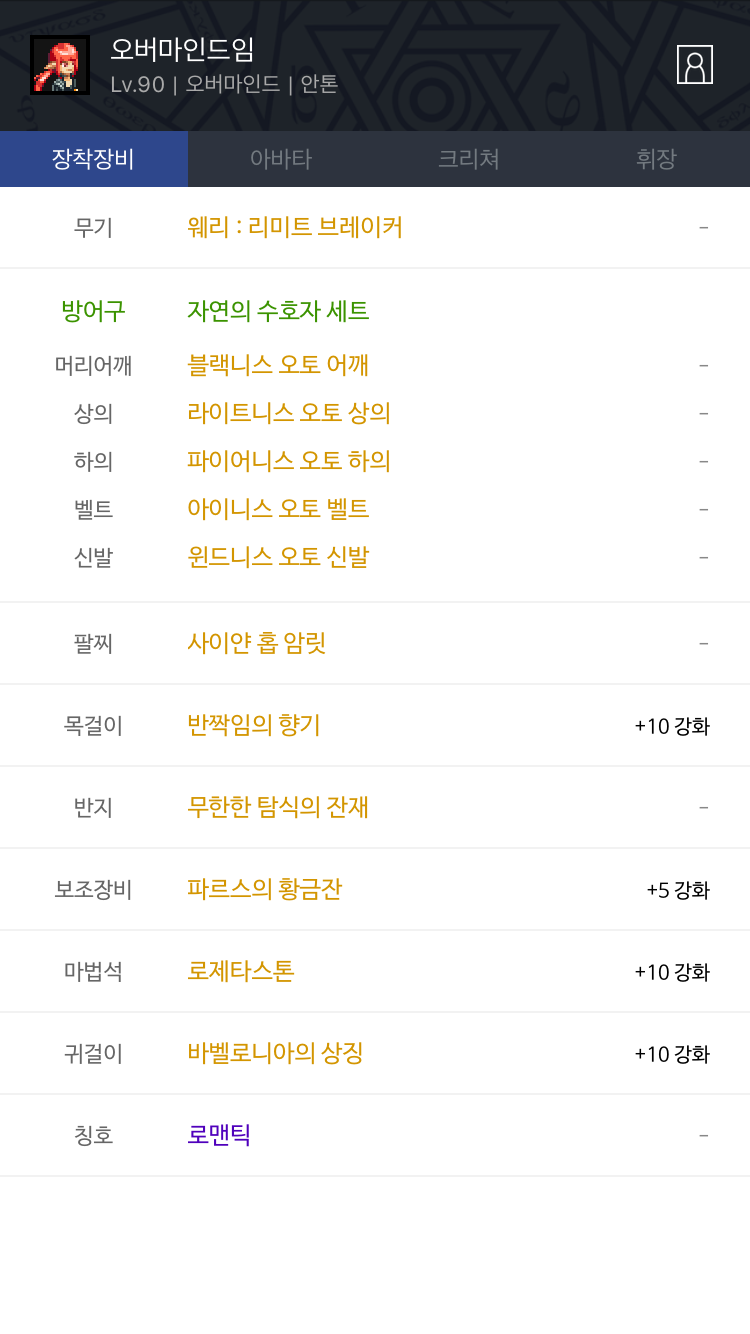Open bracelet 사이얀 홉 암릿
The width and height of the screenshot is (750, 1334).
click(256, 643)
